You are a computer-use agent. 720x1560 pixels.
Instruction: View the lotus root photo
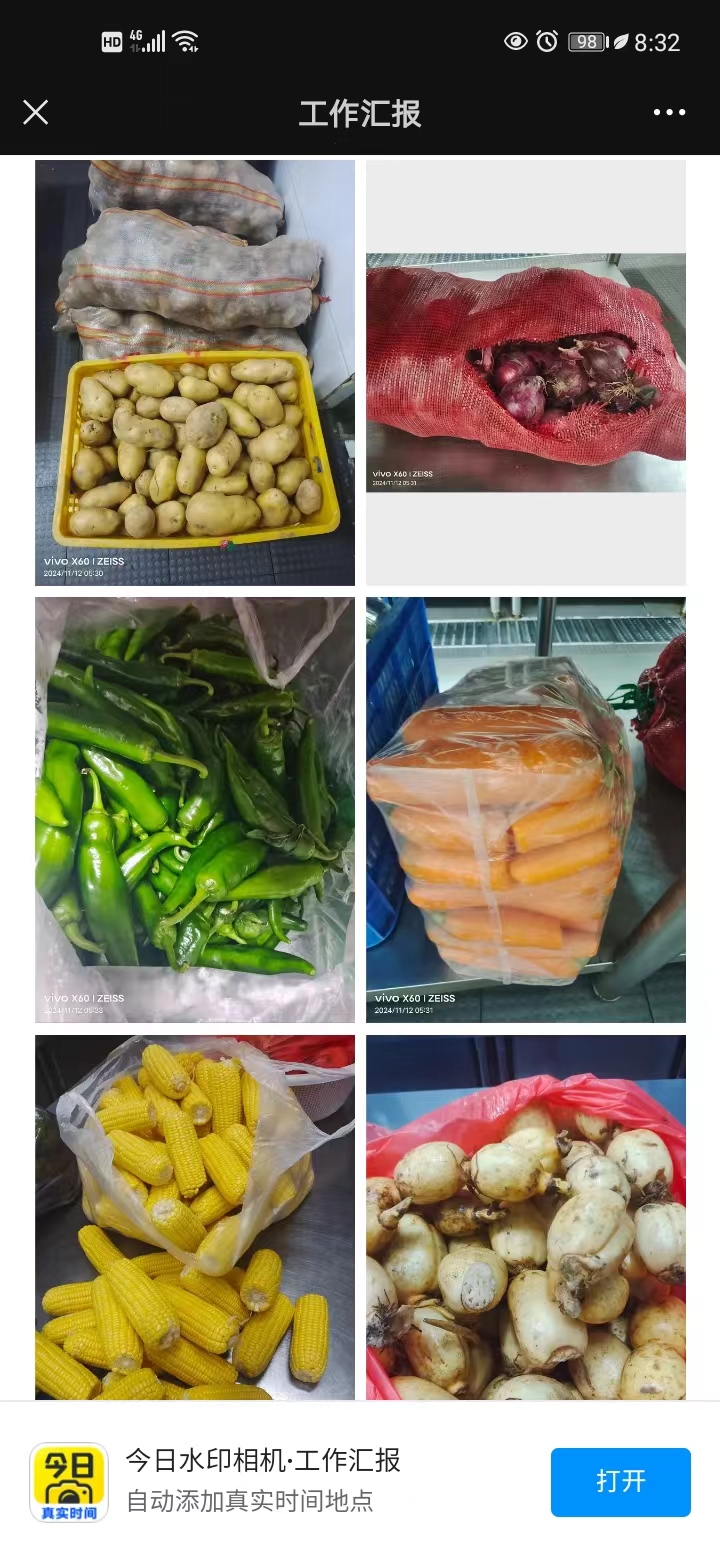point(526,1217)
